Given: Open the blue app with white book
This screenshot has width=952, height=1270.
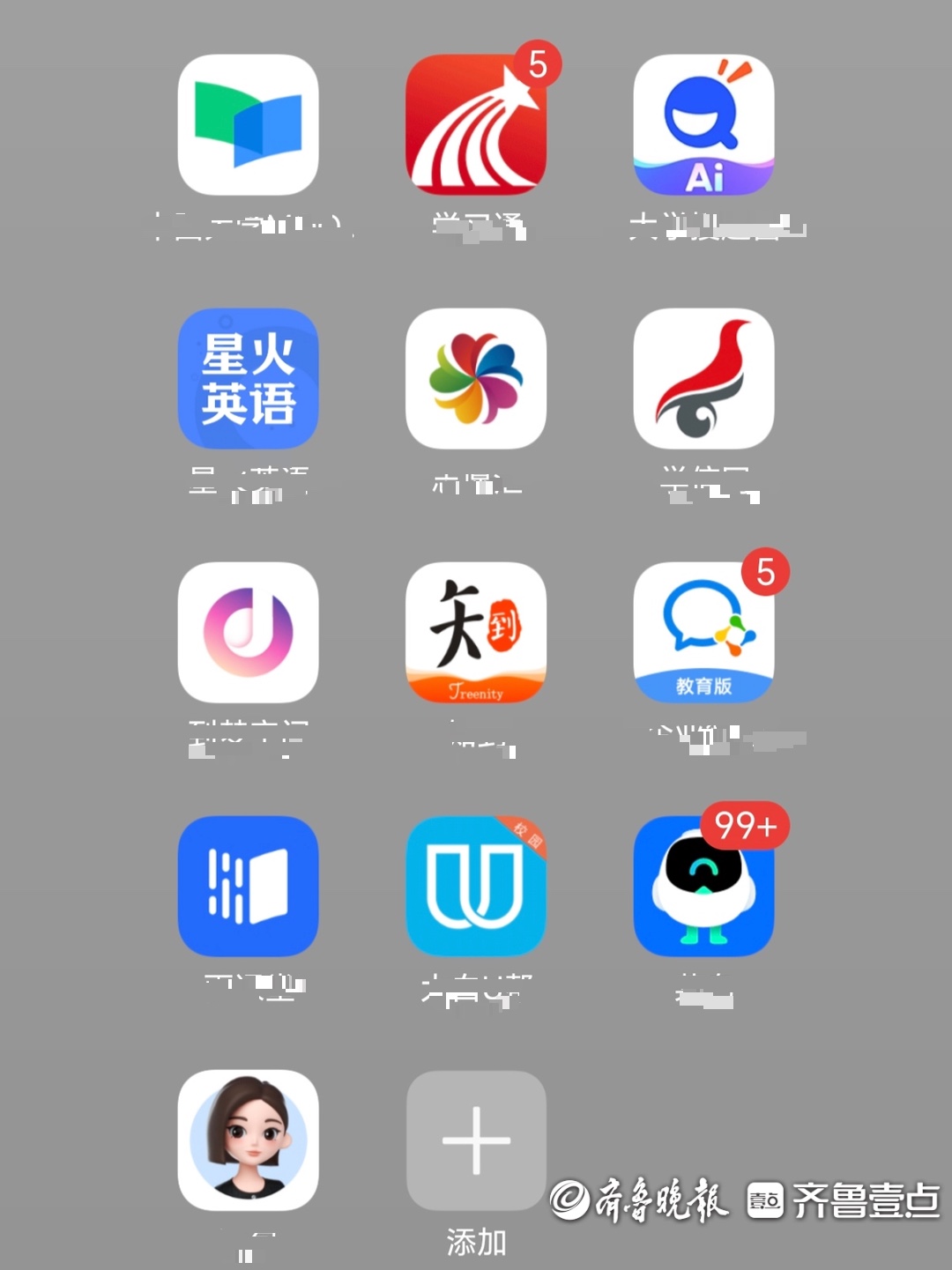Looking at the screenshot, I should 248,886.
